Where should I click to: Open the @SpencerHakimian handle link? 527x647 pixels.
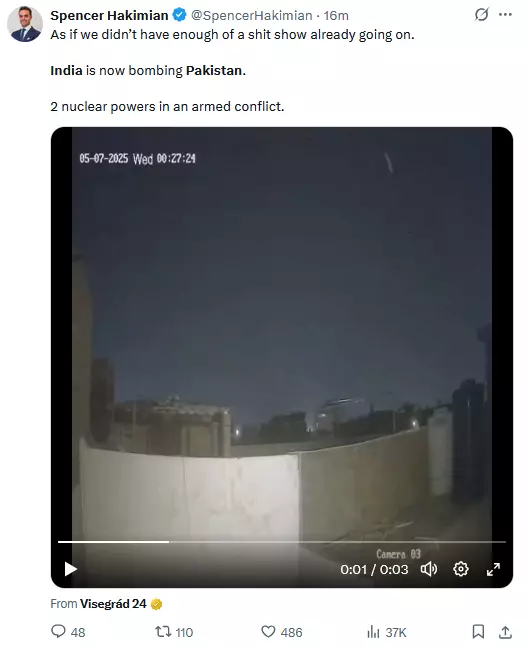click(251, 15)
